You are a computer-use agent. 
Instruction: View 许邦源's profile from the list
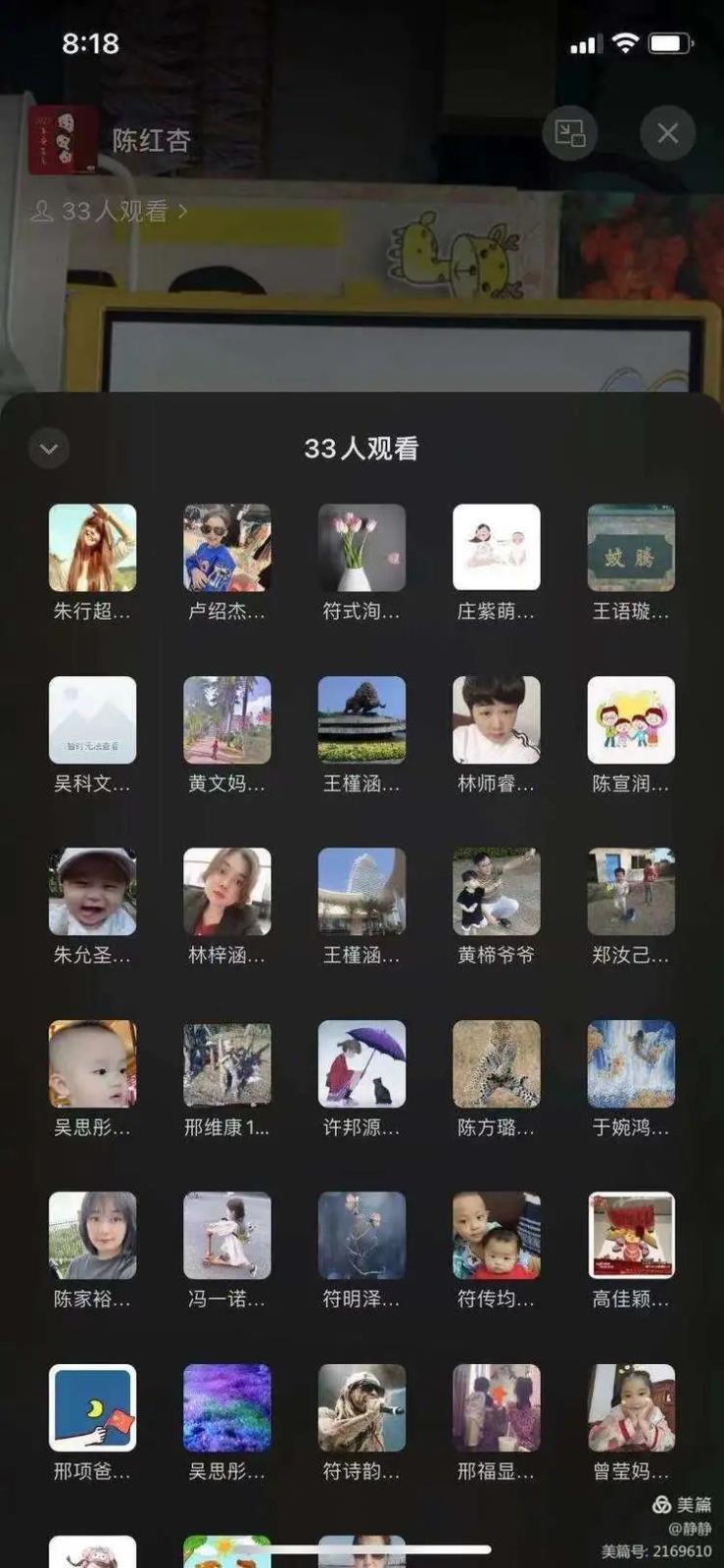click(x=362, y=1064)
